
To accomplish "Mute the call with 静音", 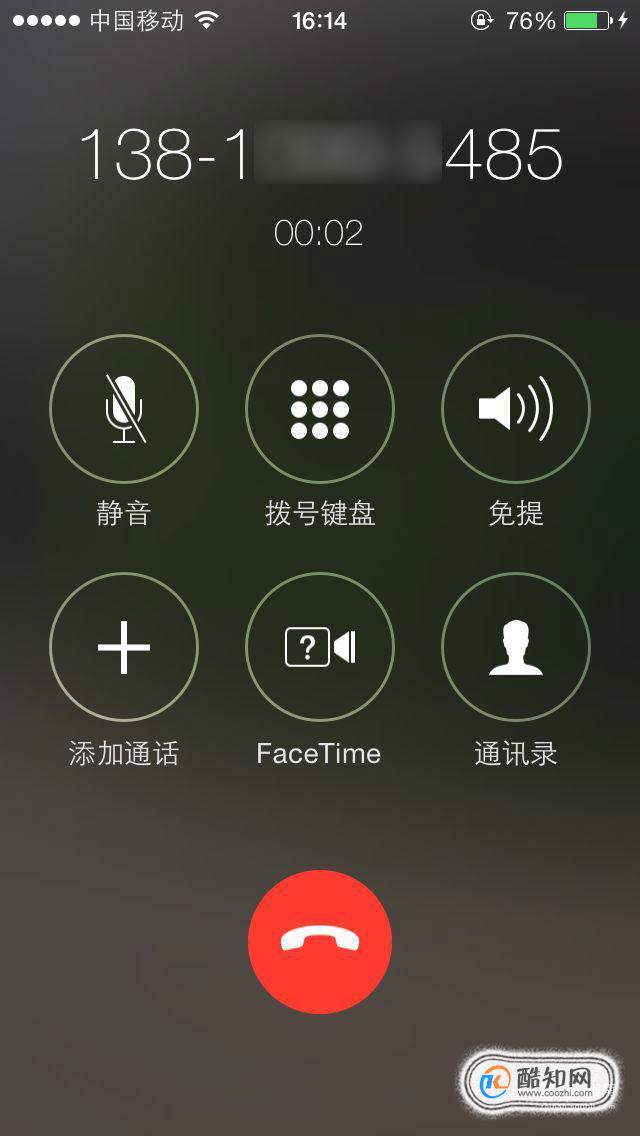I will pyautogui.click(x=124, y=409).
